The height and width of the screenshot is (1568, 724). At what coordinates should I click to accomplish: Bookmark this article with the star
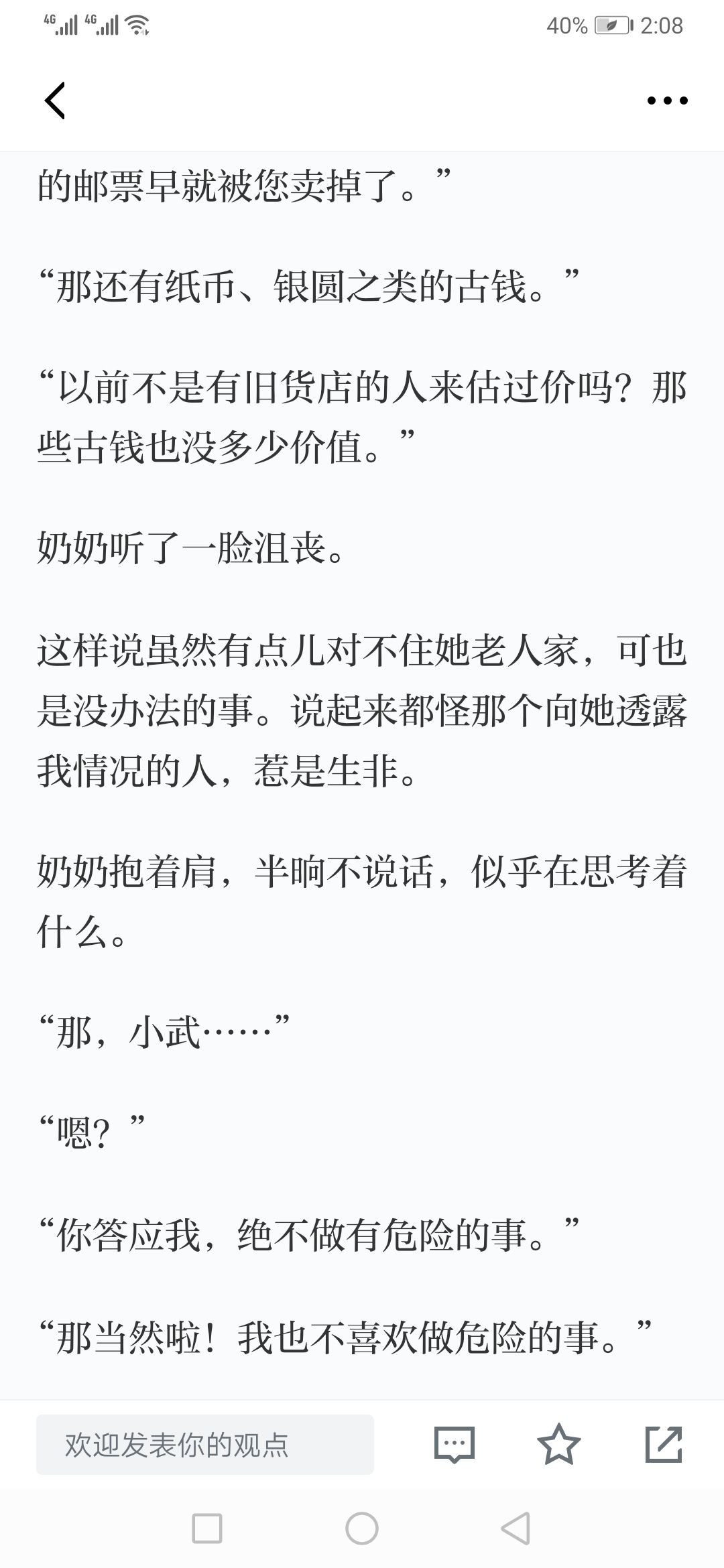click(x=558, y=1445)
